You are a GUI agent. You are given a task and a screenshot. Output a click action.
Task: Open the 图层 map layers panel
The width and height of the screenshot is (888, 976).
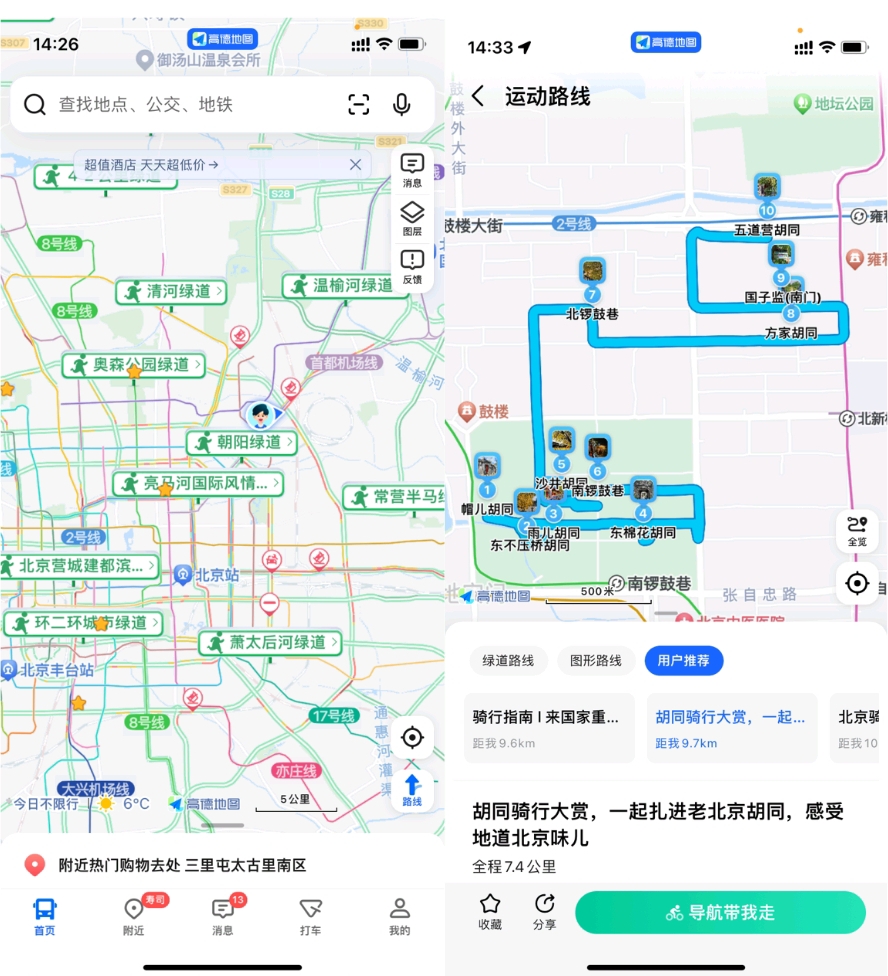click(412, 218)
